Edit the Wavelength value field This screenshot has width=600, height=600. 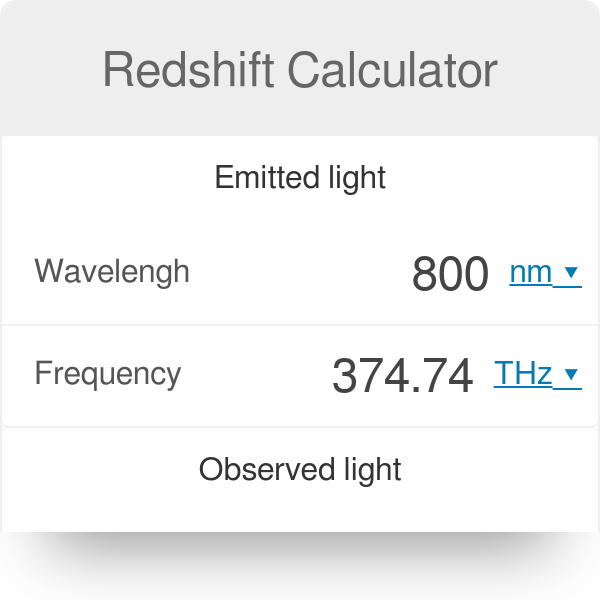[449, 274]
